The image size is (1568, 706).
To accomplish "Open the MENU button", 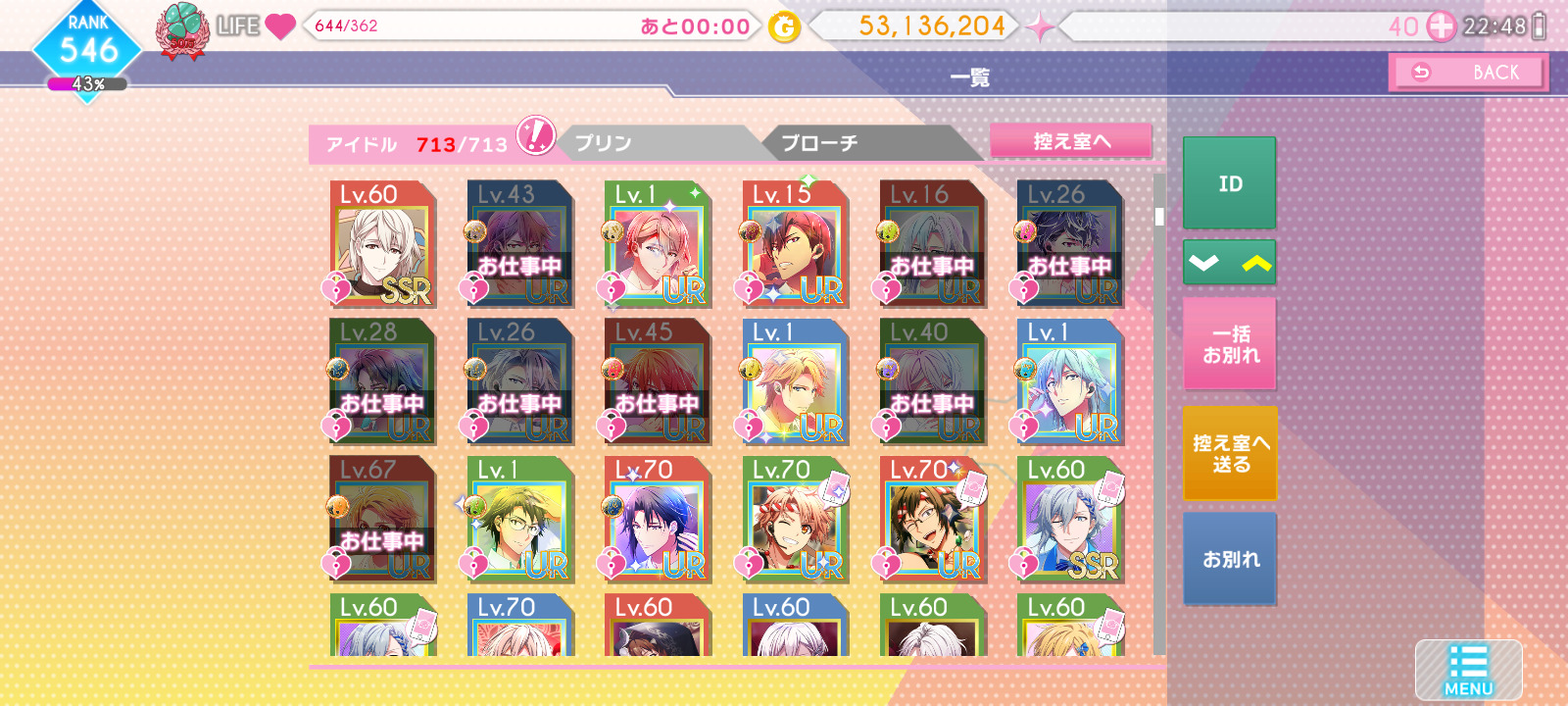I will click(1467, 671).
